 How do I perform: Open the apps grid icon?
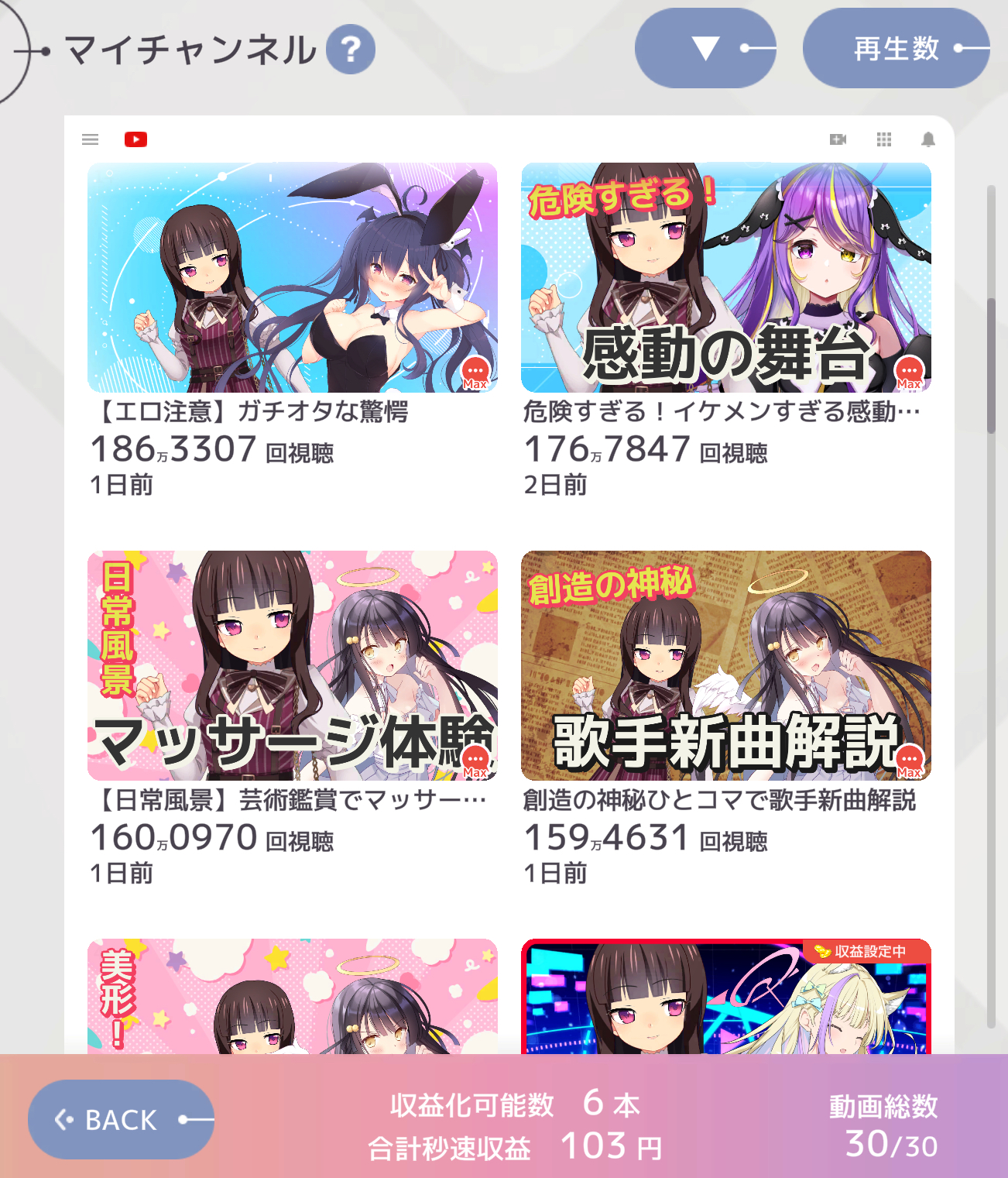pyautogui.click(x=884, y=139)
